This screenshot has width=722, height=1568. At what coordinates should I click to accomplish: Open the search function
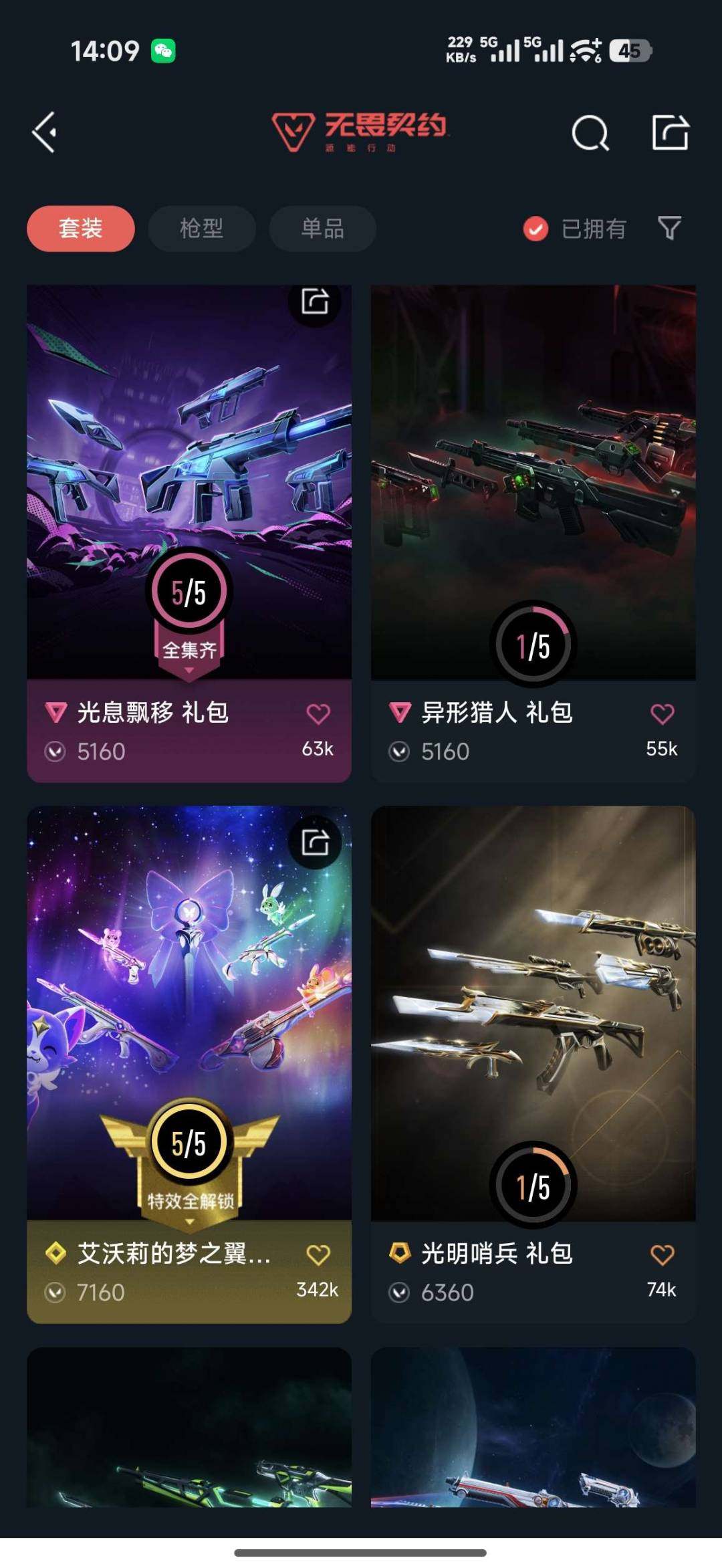[590, 132]
